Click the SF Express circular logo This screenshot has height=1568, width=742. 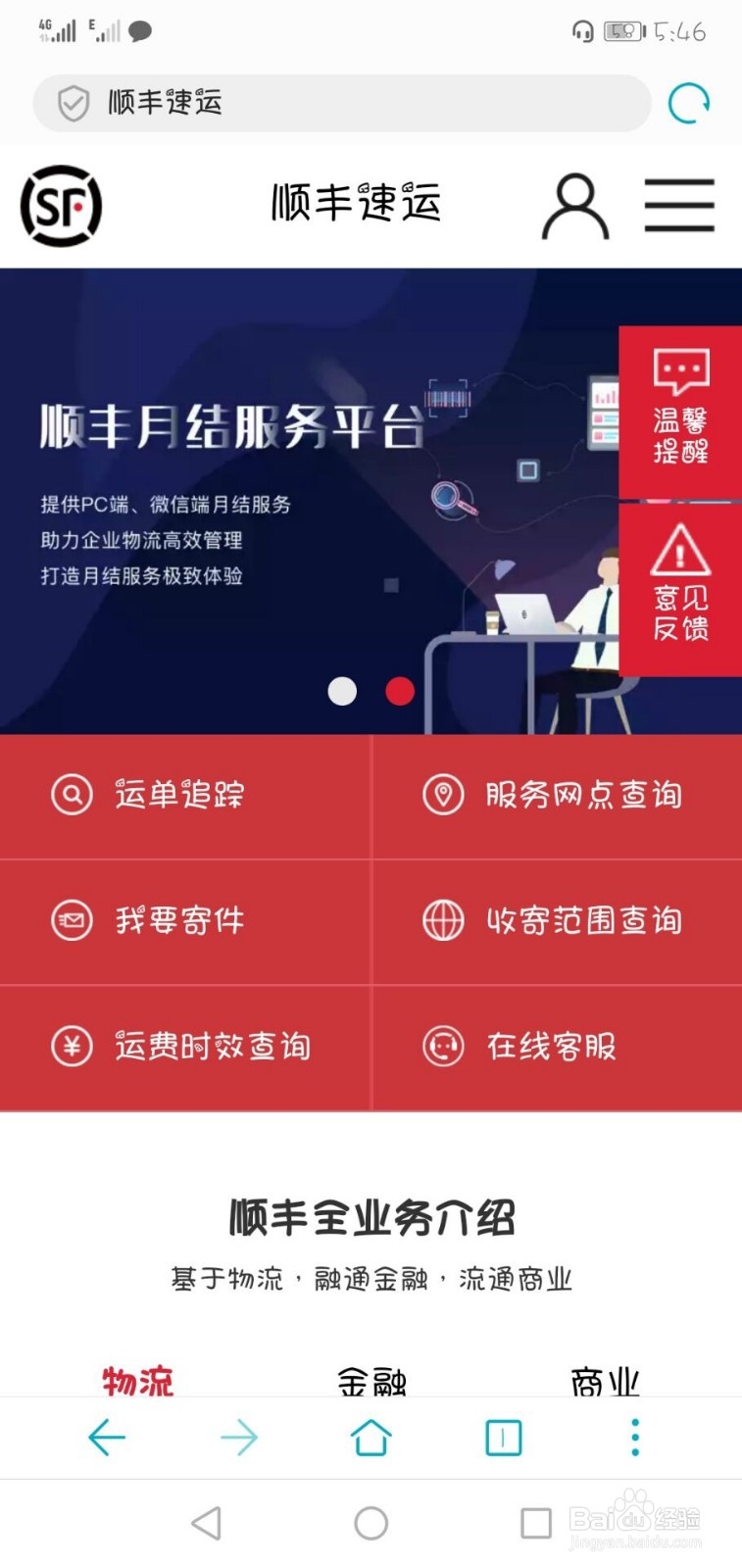[59, 204]
